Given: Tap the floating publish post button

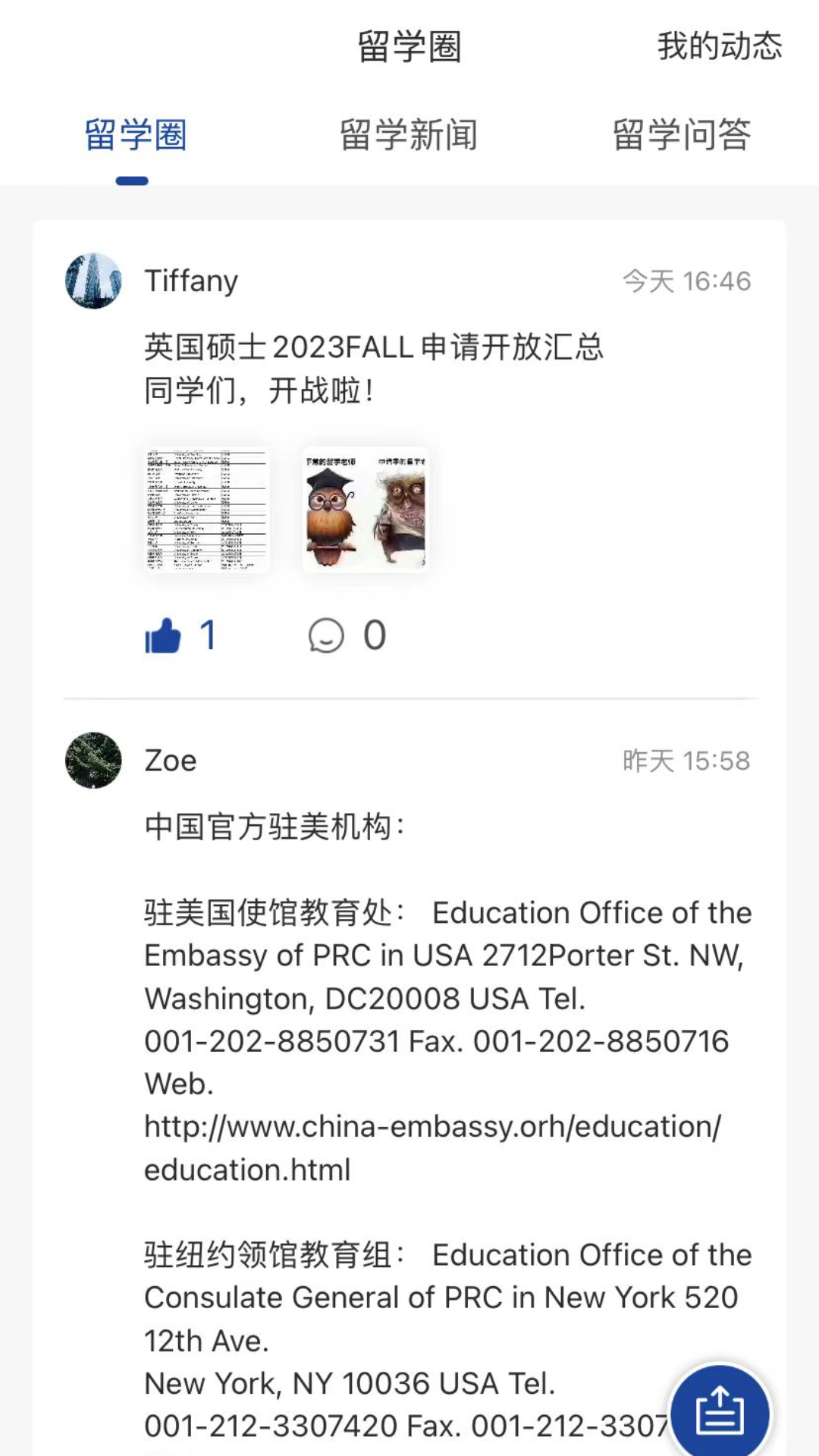Looking at the screenshot, I should pyautogui.click(x=720, y=1412).
